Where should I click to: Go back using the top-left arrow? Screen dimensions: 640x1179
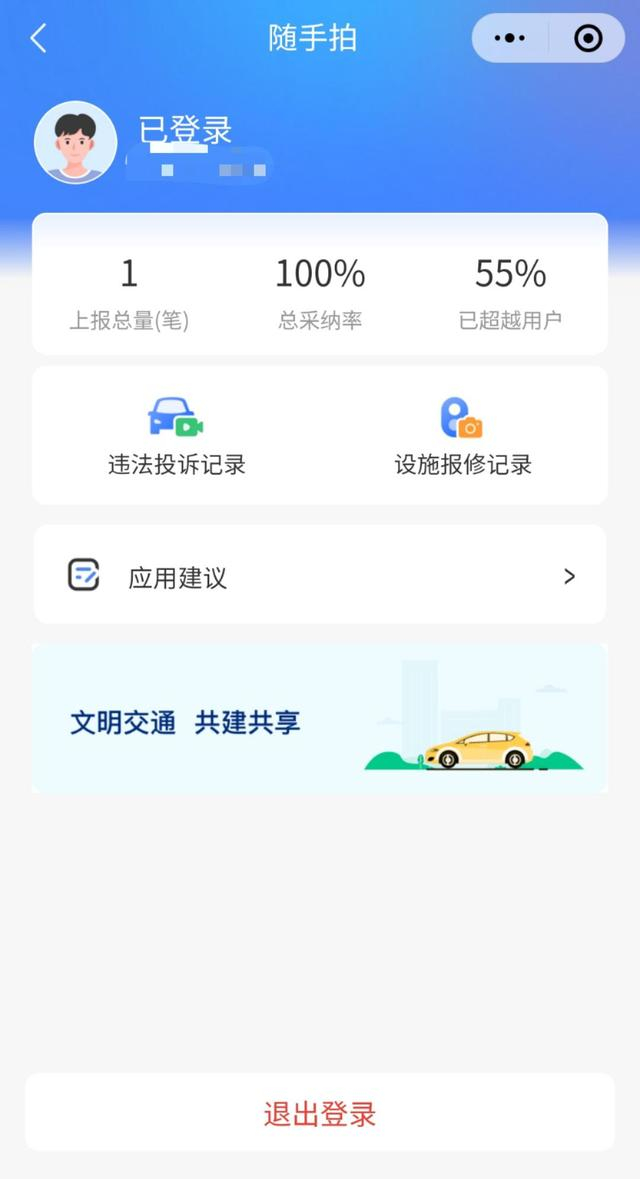point(39,39)
